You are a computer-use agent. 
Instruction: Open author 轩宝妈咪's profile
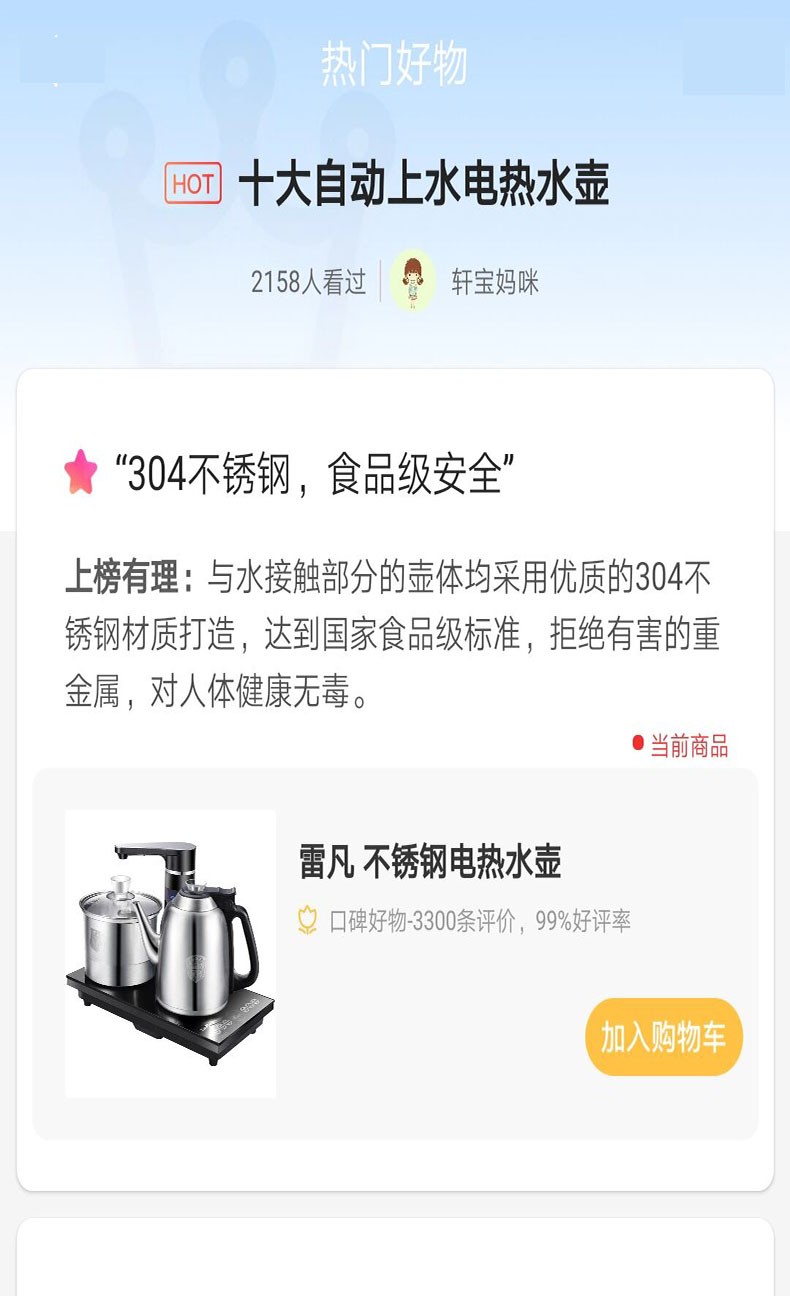[465, 282]
